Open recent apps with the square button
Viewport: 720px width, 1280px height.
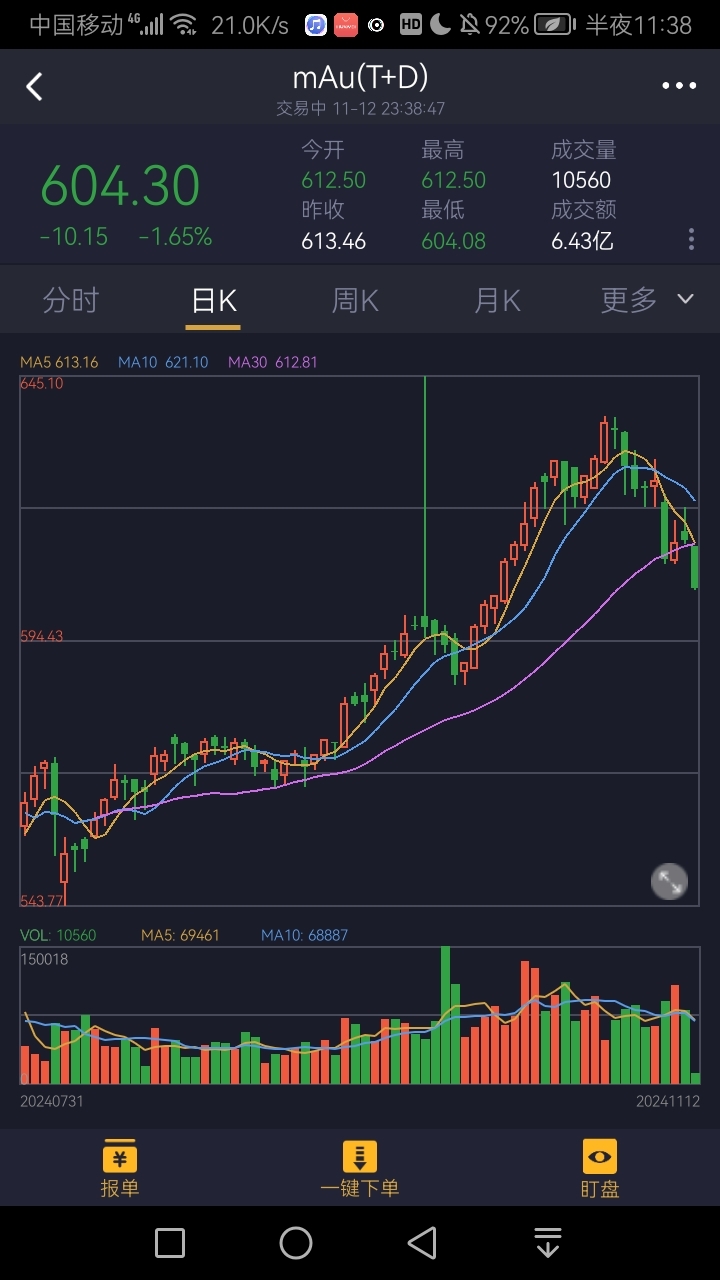coord(170,1243)
